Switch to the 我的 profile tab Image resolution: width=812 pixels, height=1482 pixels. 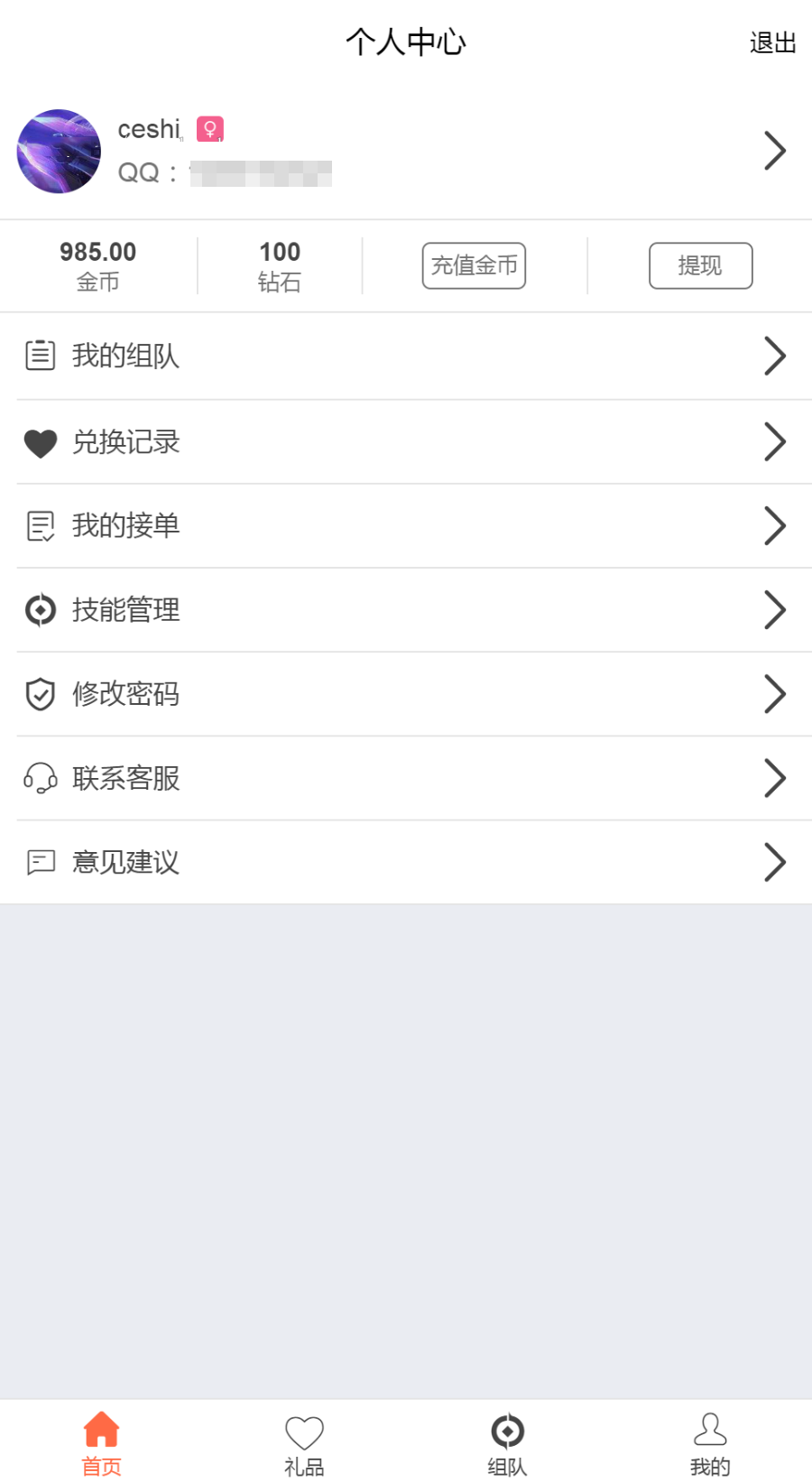(x=710, y=1442)
